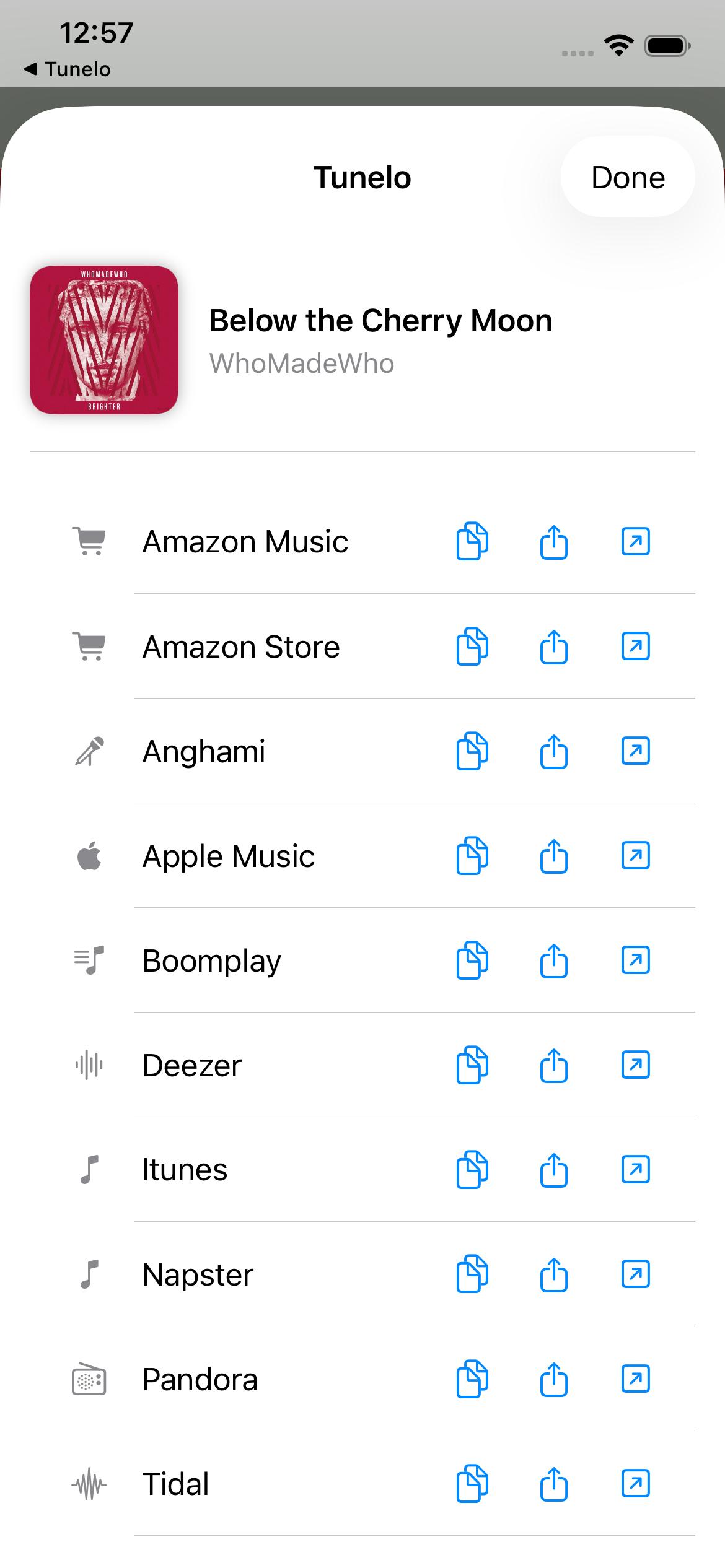725x1568 pixels.
Task: Select the Below the Cherry Moon album artwork
Action: (104, 339)
